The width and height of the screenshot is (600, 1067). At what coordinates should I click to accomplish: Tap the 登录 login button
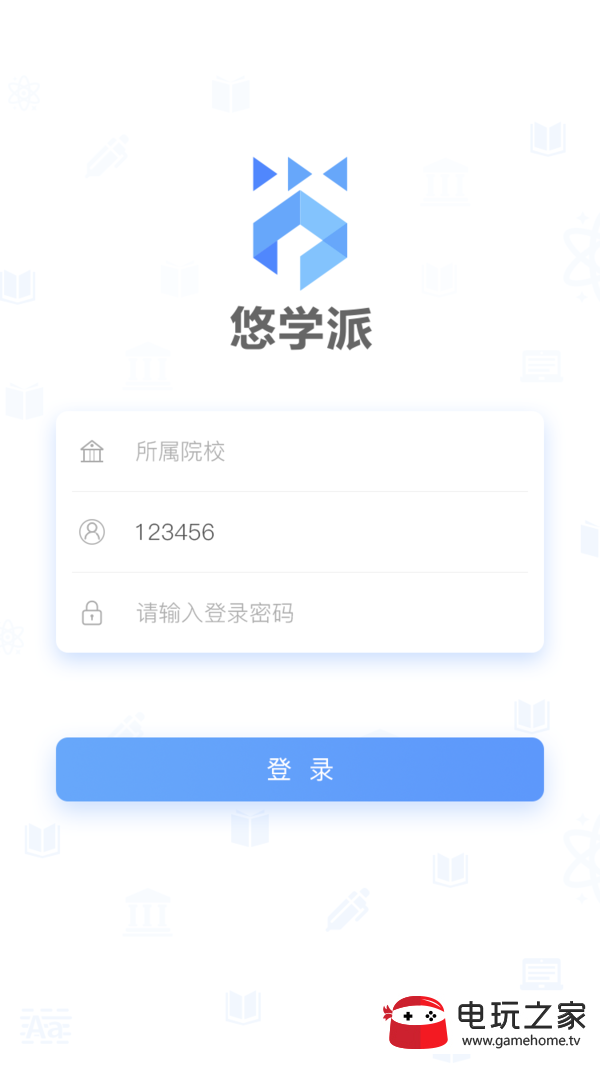click(x=300, y=770)
